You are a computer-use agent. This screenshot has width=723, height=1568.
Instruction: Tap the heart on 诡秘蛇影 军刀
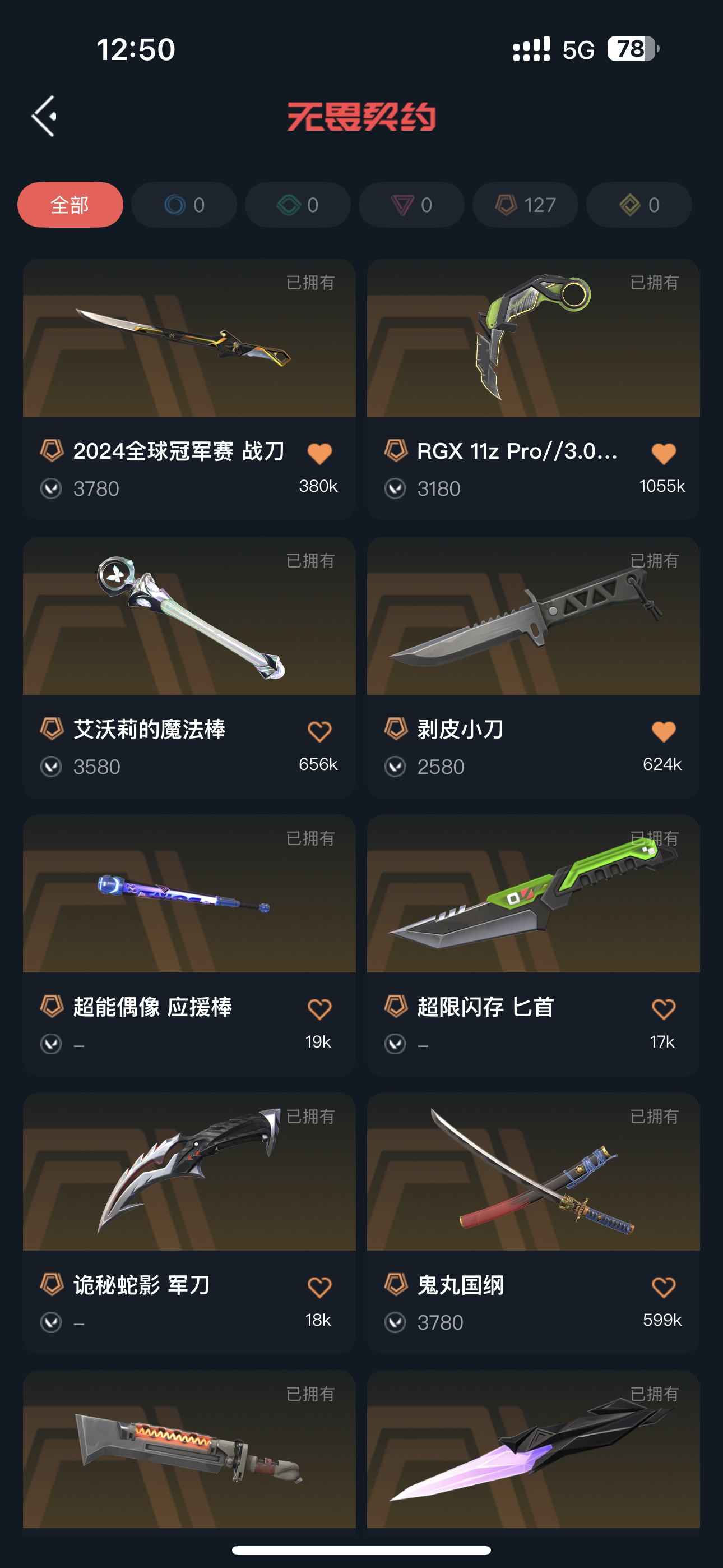(x=319, y=1287)
